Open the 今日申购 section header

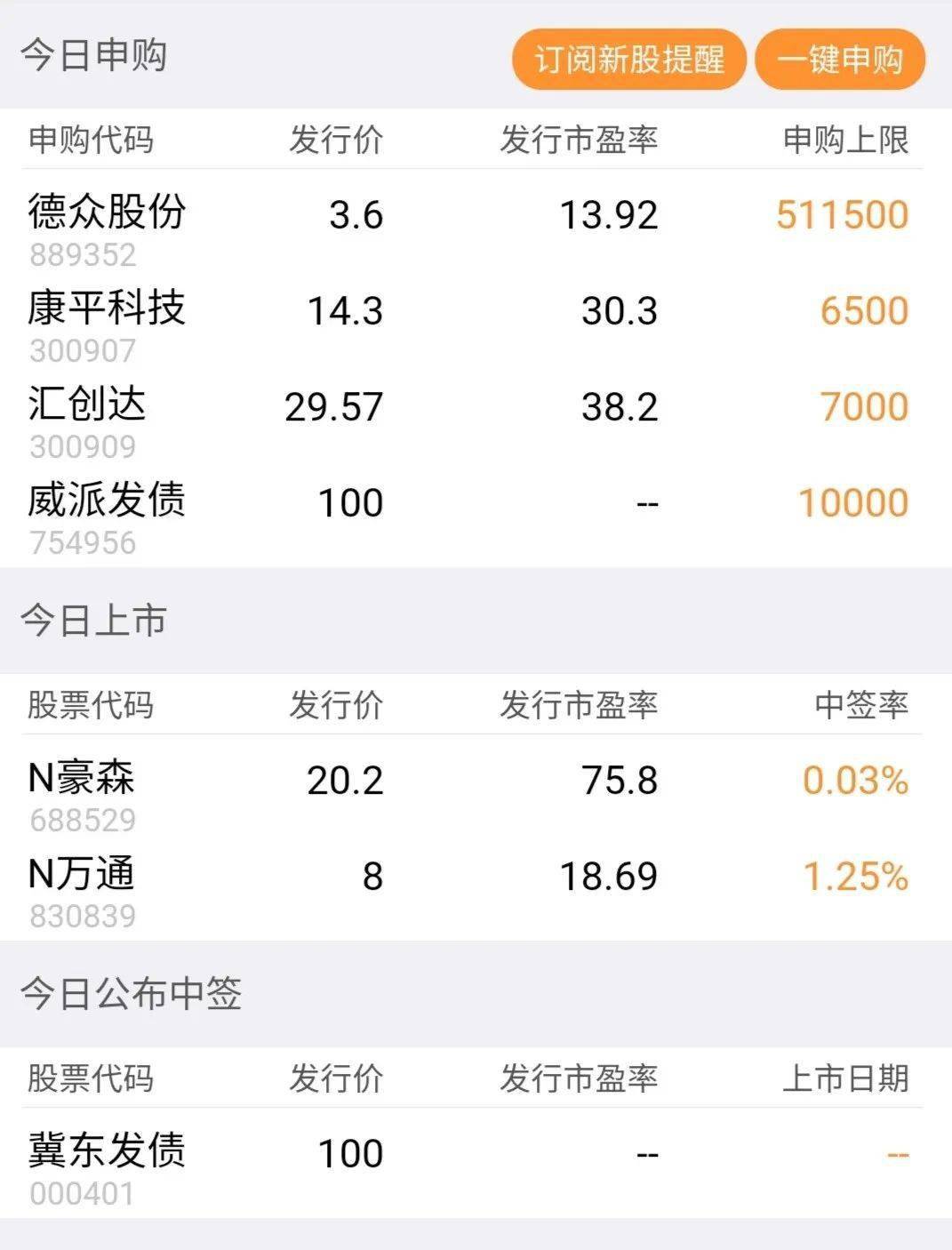[90, 55]
